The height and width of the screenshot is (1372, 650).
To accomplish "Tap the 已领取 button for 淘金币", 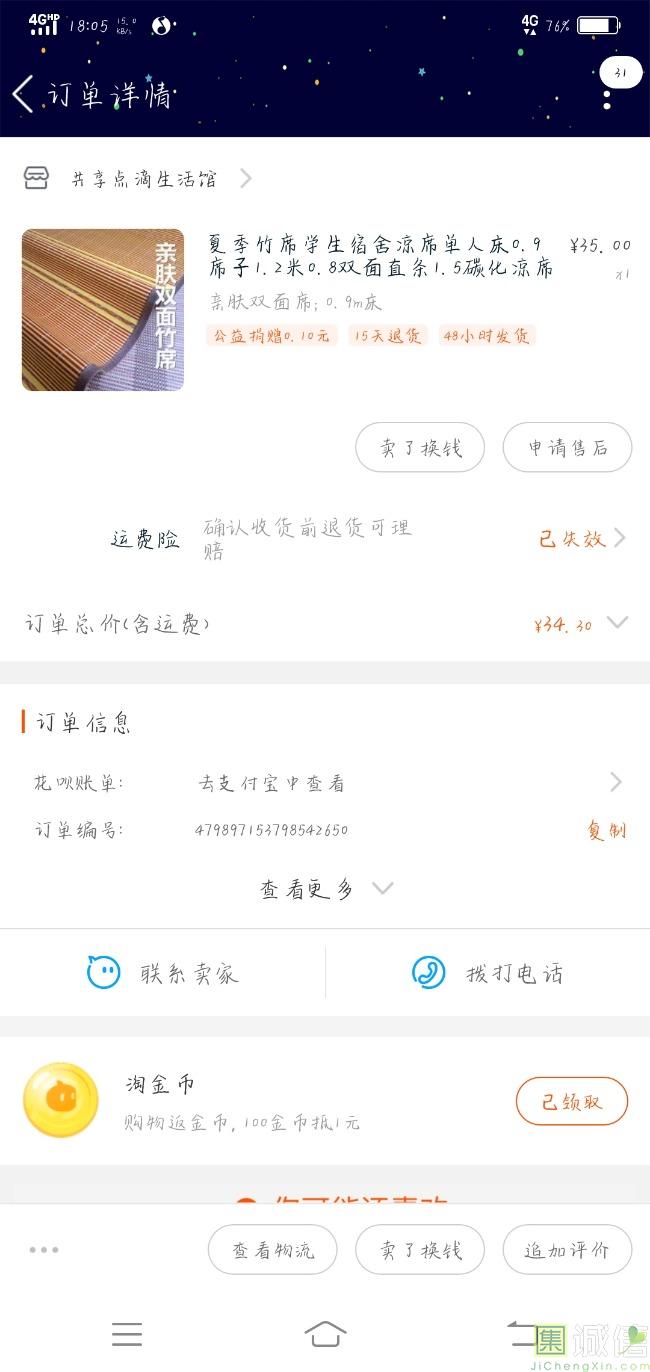I will [571, 1101].
